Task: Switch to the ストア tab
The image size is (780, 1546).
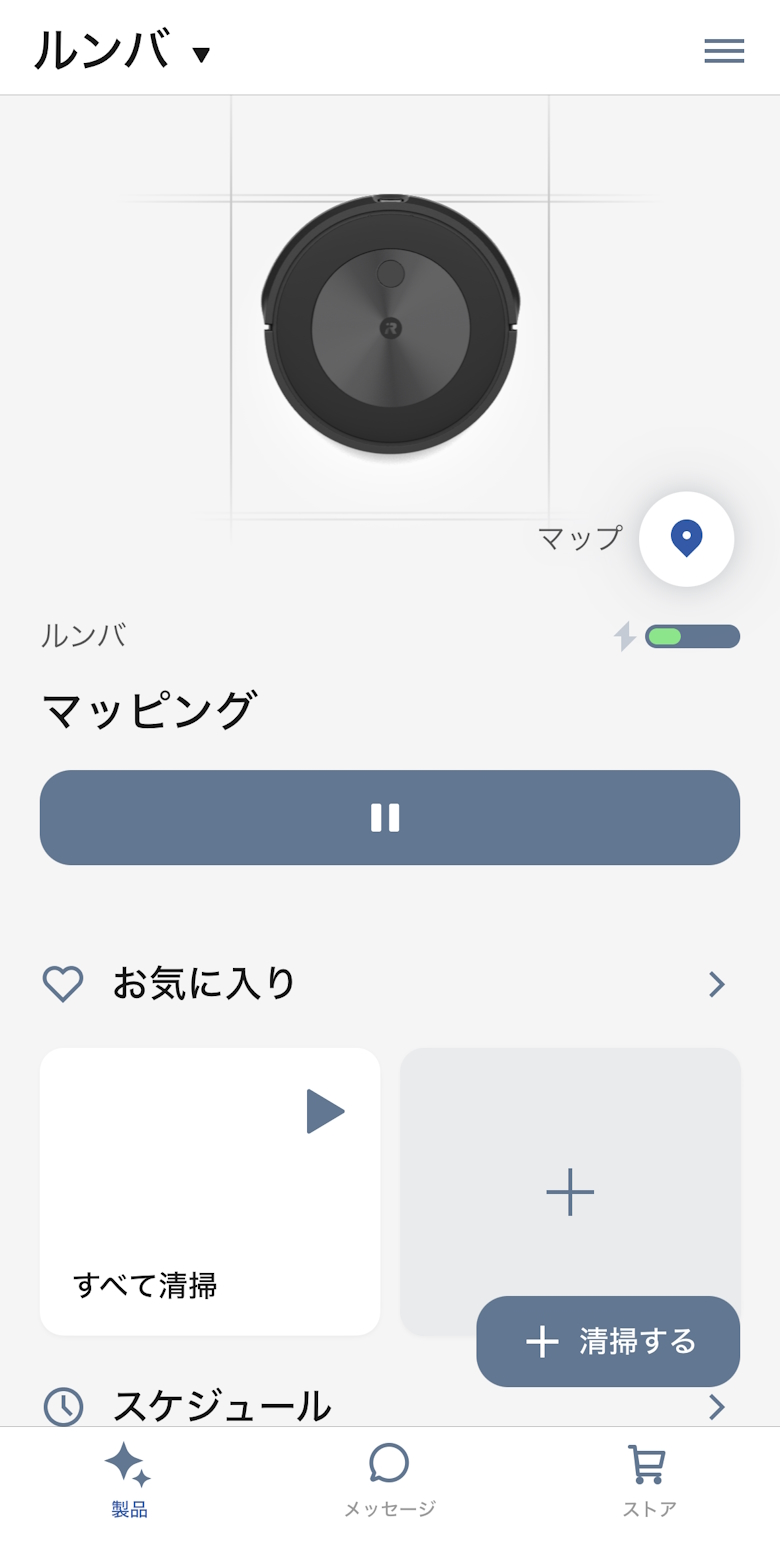Action: click(x=649, y=1480)
